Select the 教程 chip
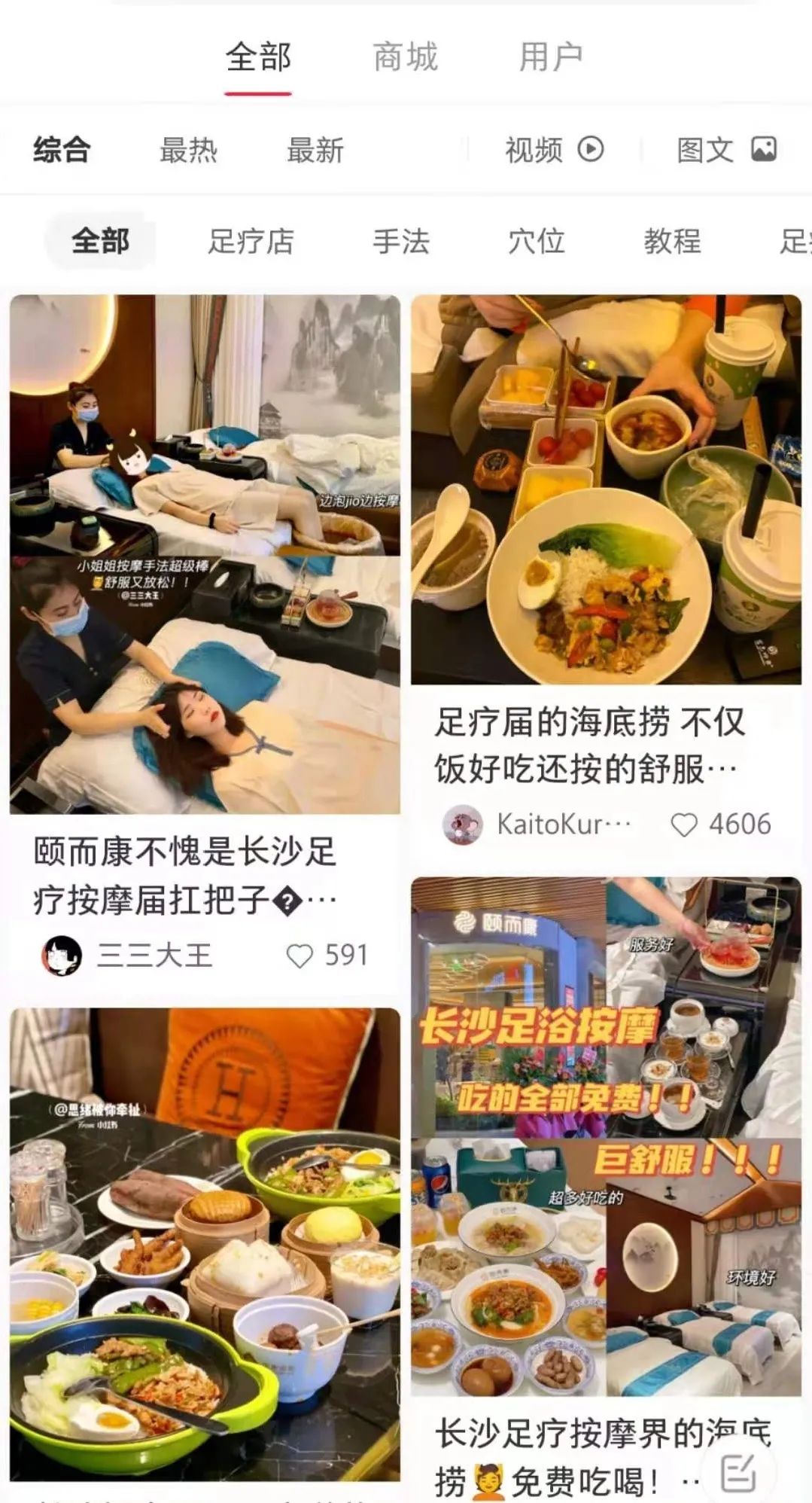This screenshot has width=812, height=1503. (672, 242)
